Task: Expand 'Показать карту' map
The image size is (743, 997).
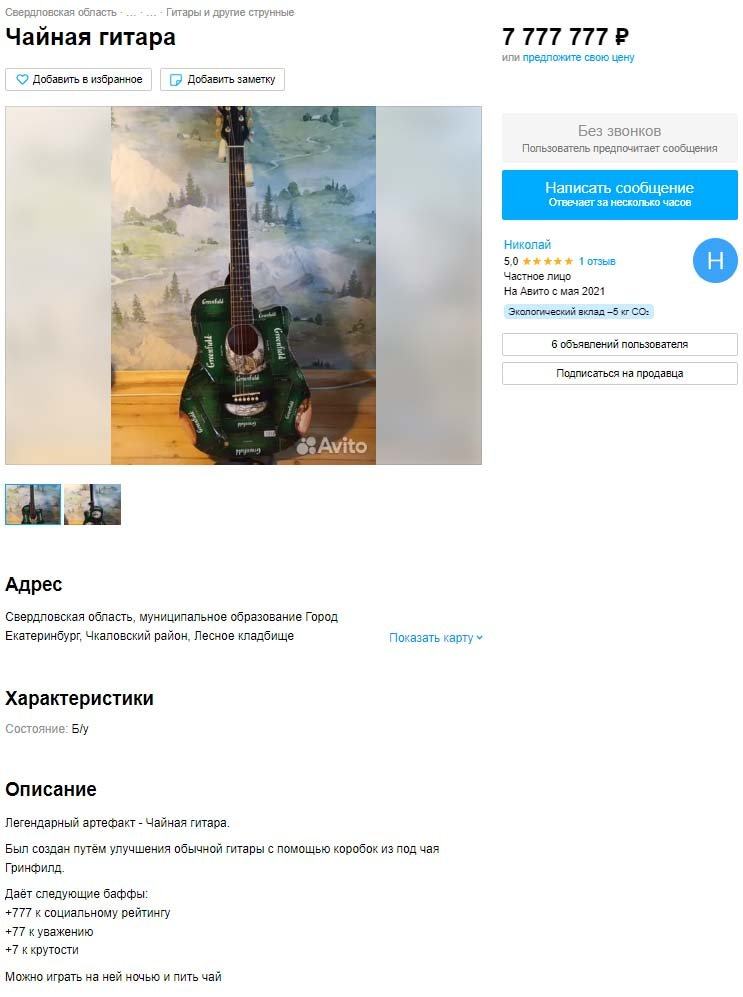Action: click(435, 638)
